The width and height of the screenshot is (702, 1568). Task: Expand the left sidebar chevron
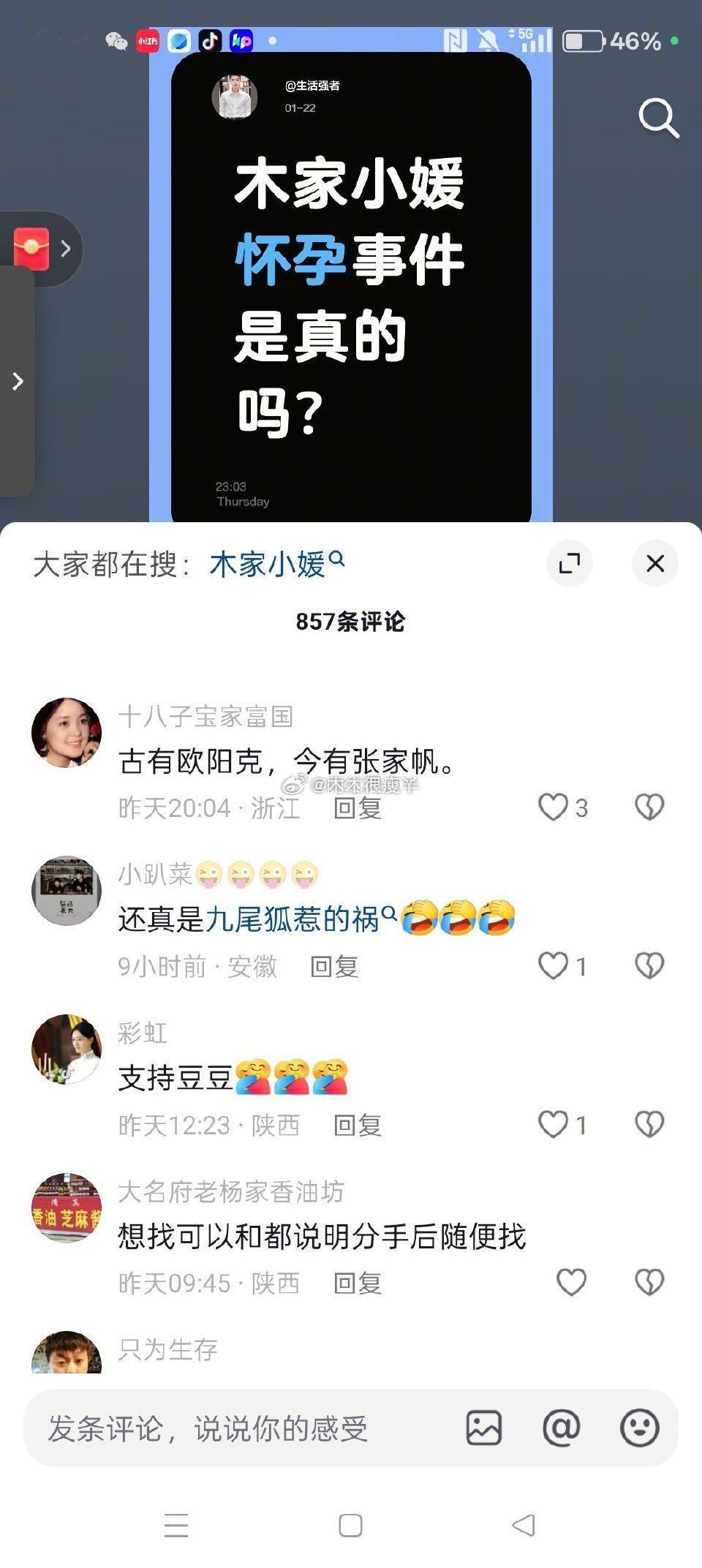click(x=16, y=382)
